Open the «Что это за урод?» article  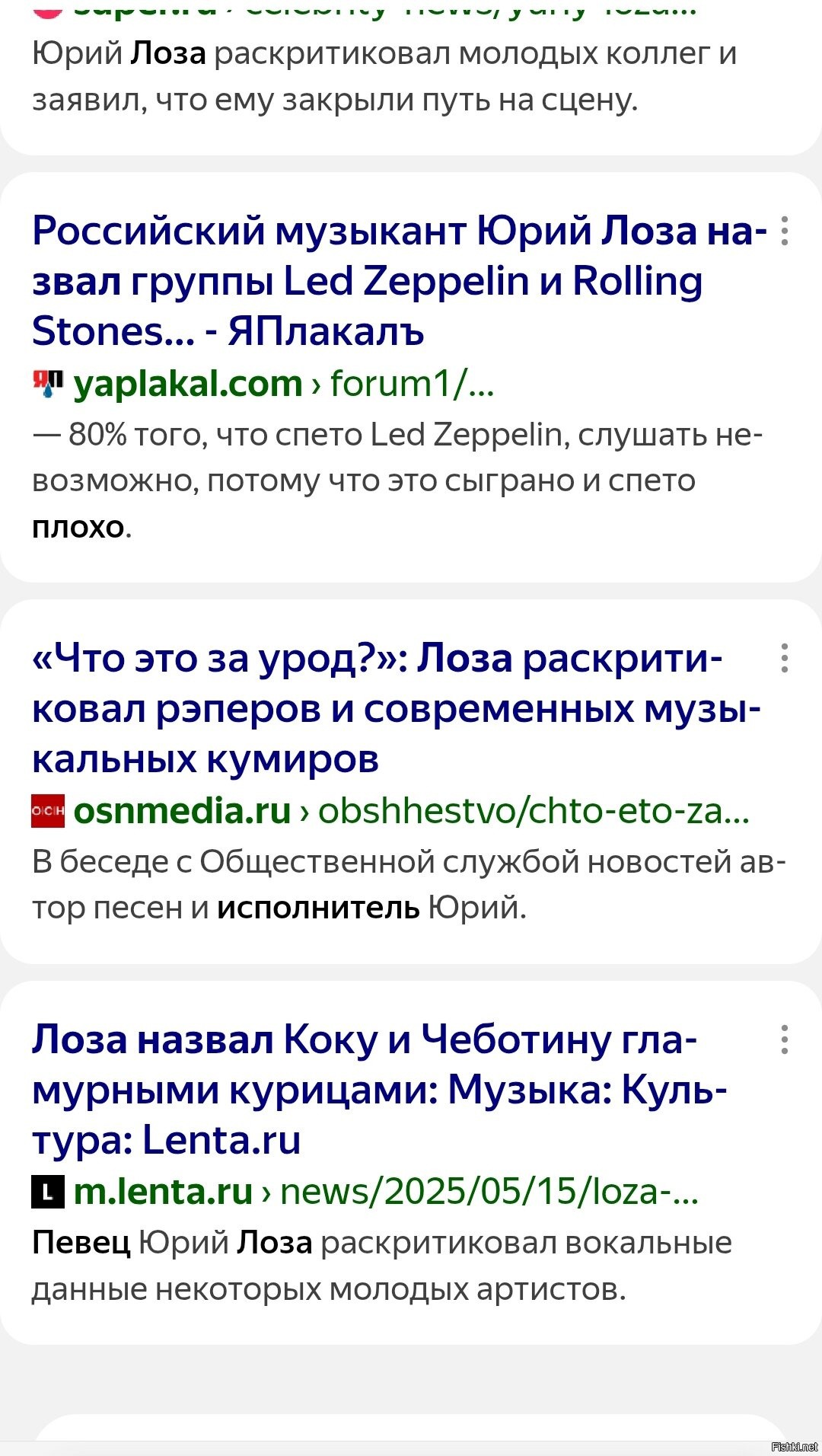point(381,708)
